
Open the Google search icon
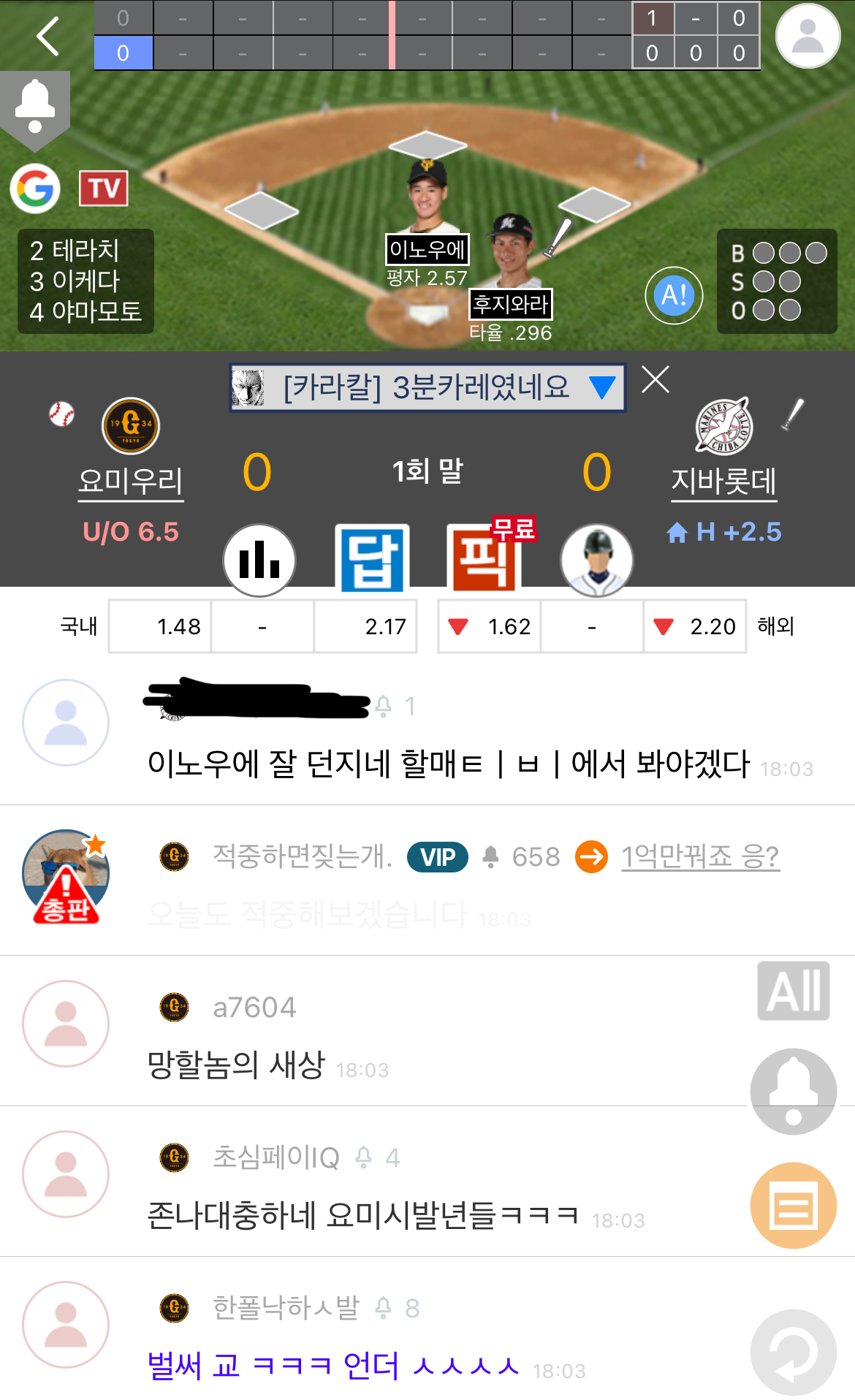point(35,189)
